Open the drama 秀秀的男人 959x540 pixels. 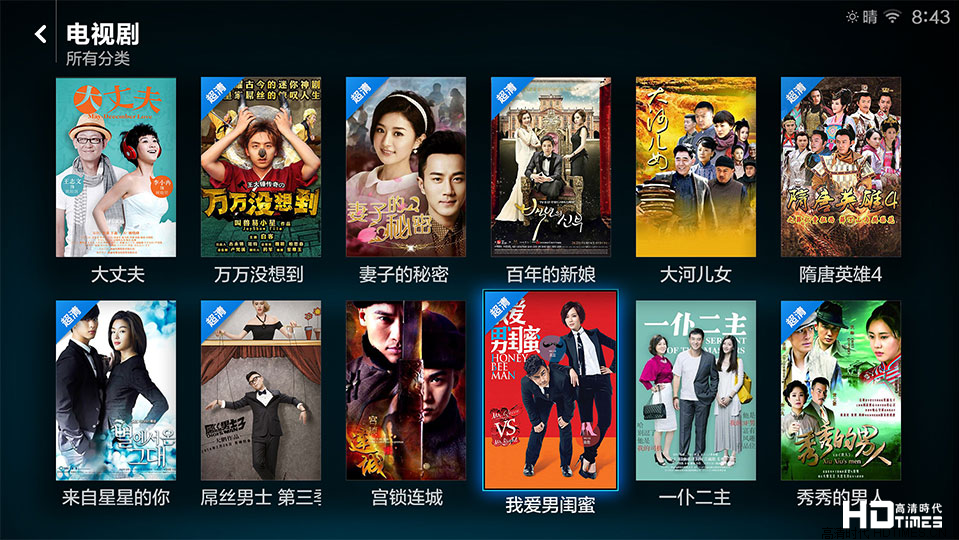coord(840,390)
